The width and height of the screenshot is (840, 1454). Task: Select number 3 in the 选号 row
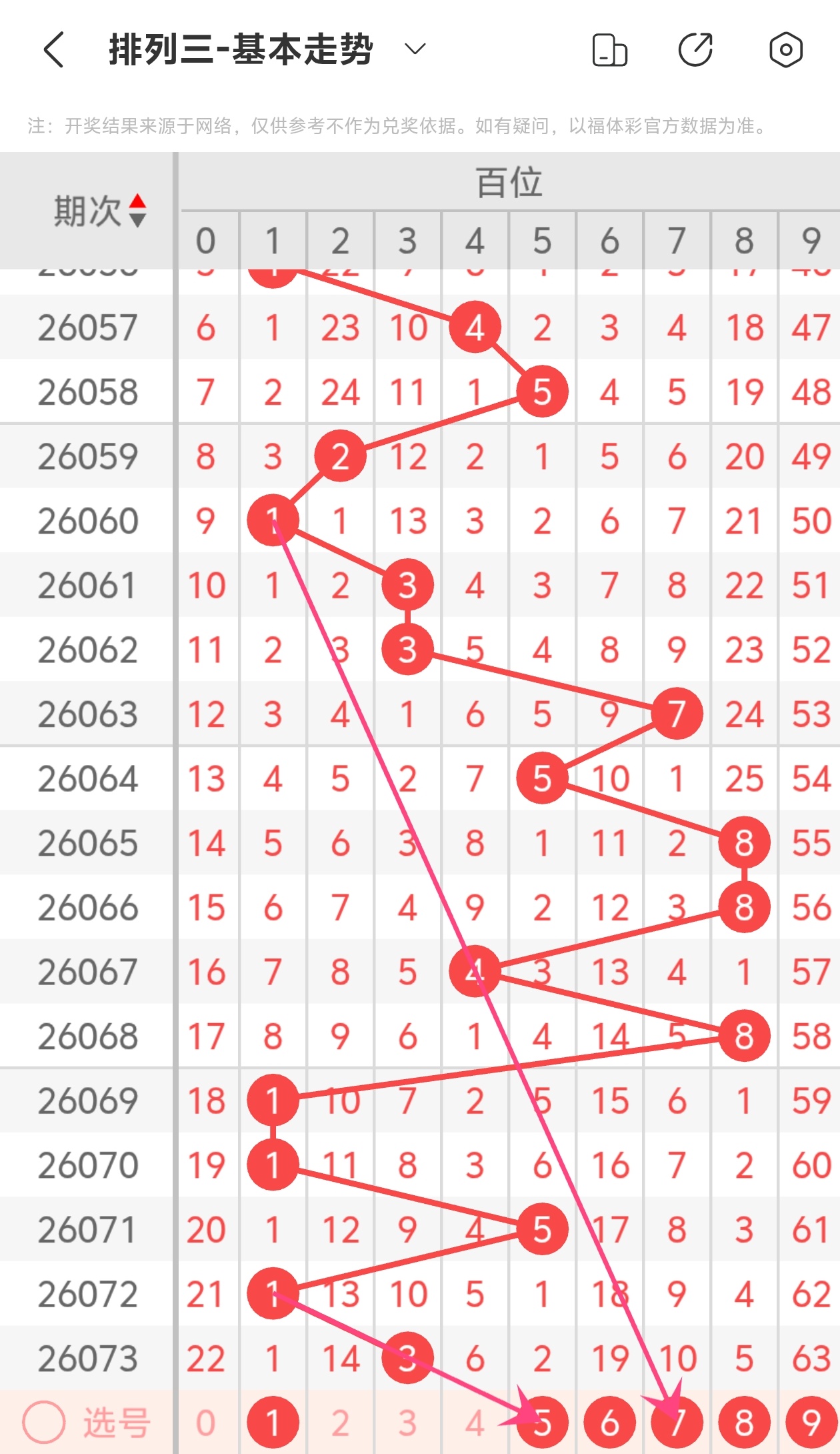(x=407, y=1423)
